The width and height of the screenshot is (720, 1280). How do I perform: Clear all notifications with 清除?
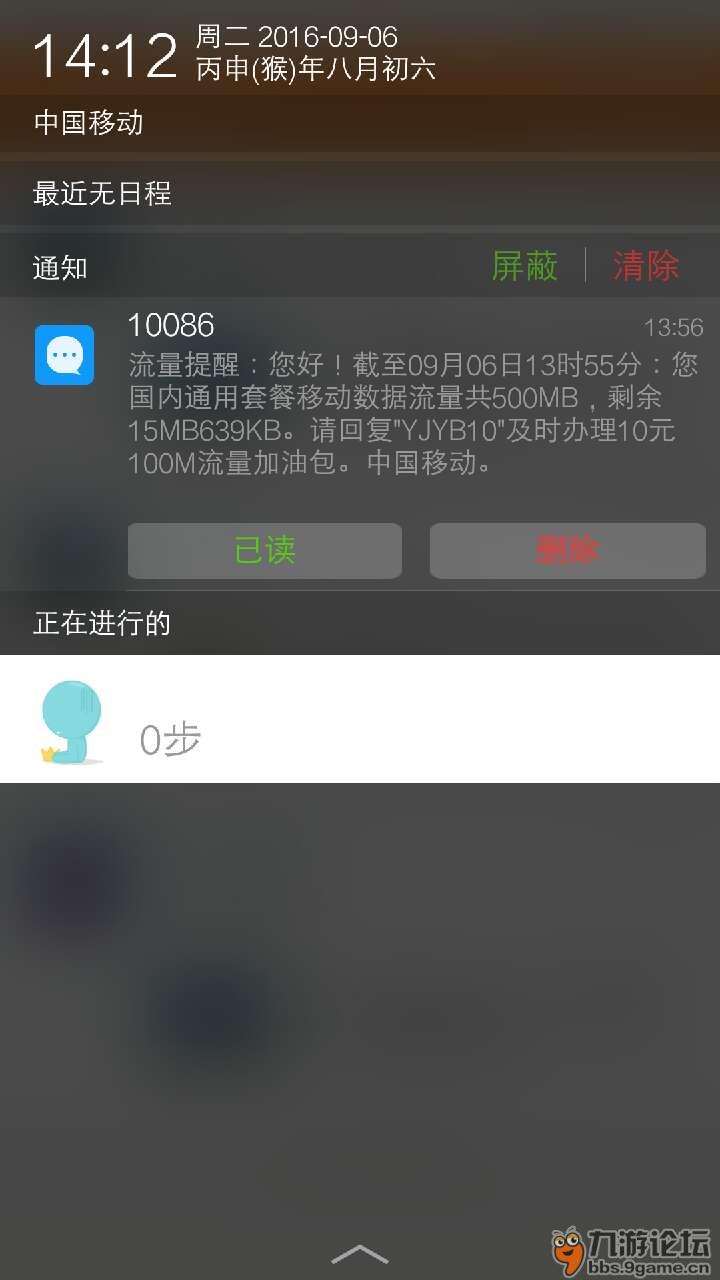(646, 266)
